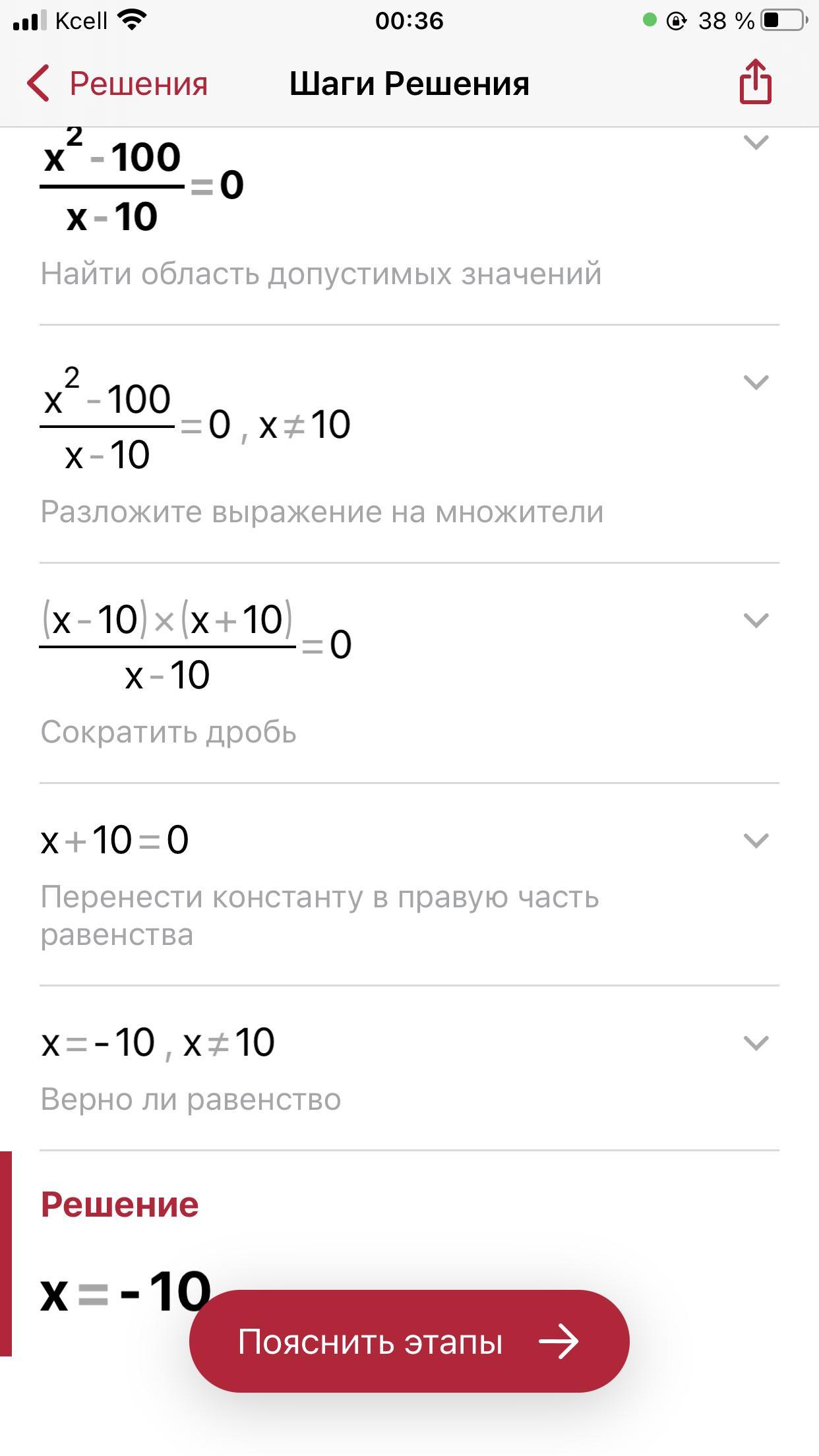
Task: Expand the Сократить дробь step
Action: [x=756, y=621]
